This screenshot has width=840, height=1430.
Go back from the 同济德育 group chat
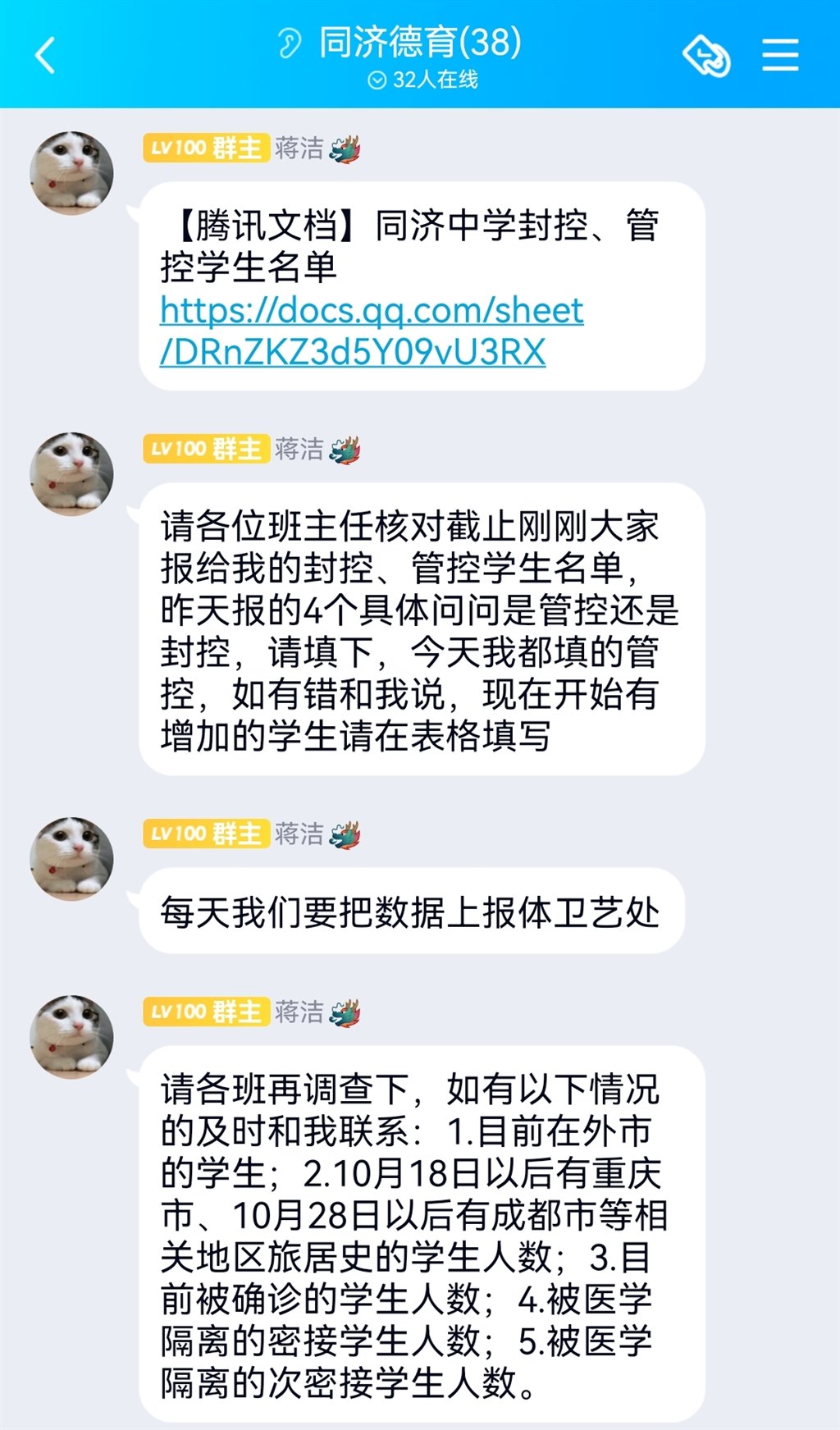tap(46, 56)
